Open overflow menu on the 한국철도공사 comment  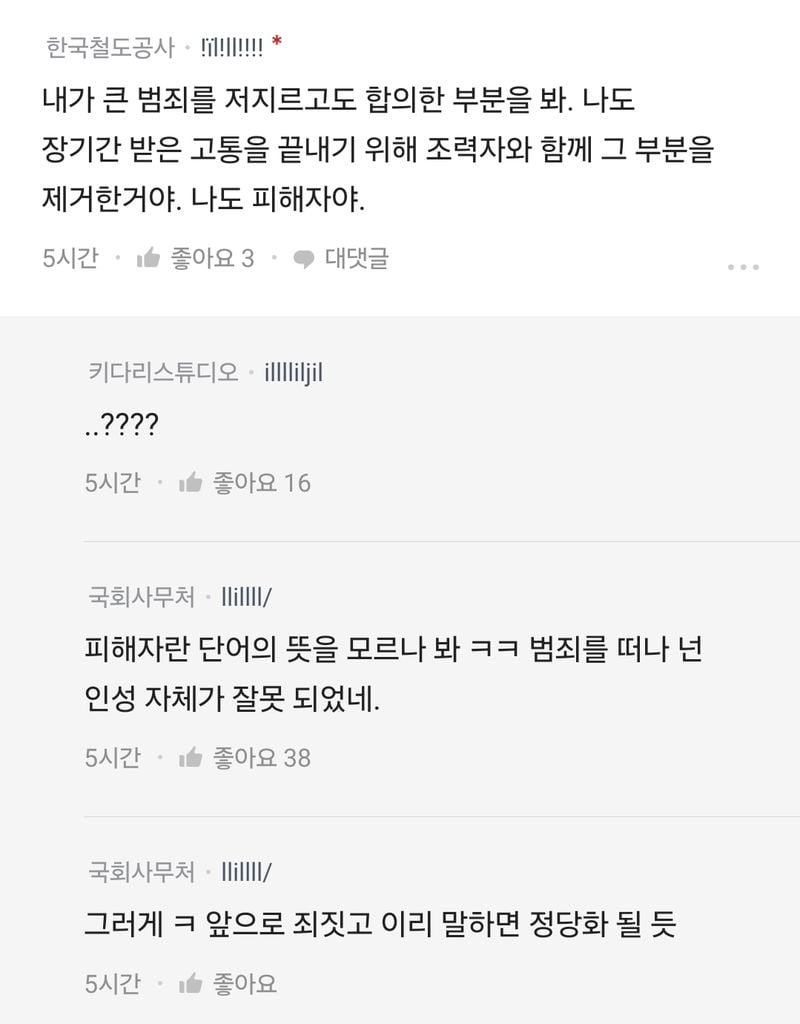(744, 267)
